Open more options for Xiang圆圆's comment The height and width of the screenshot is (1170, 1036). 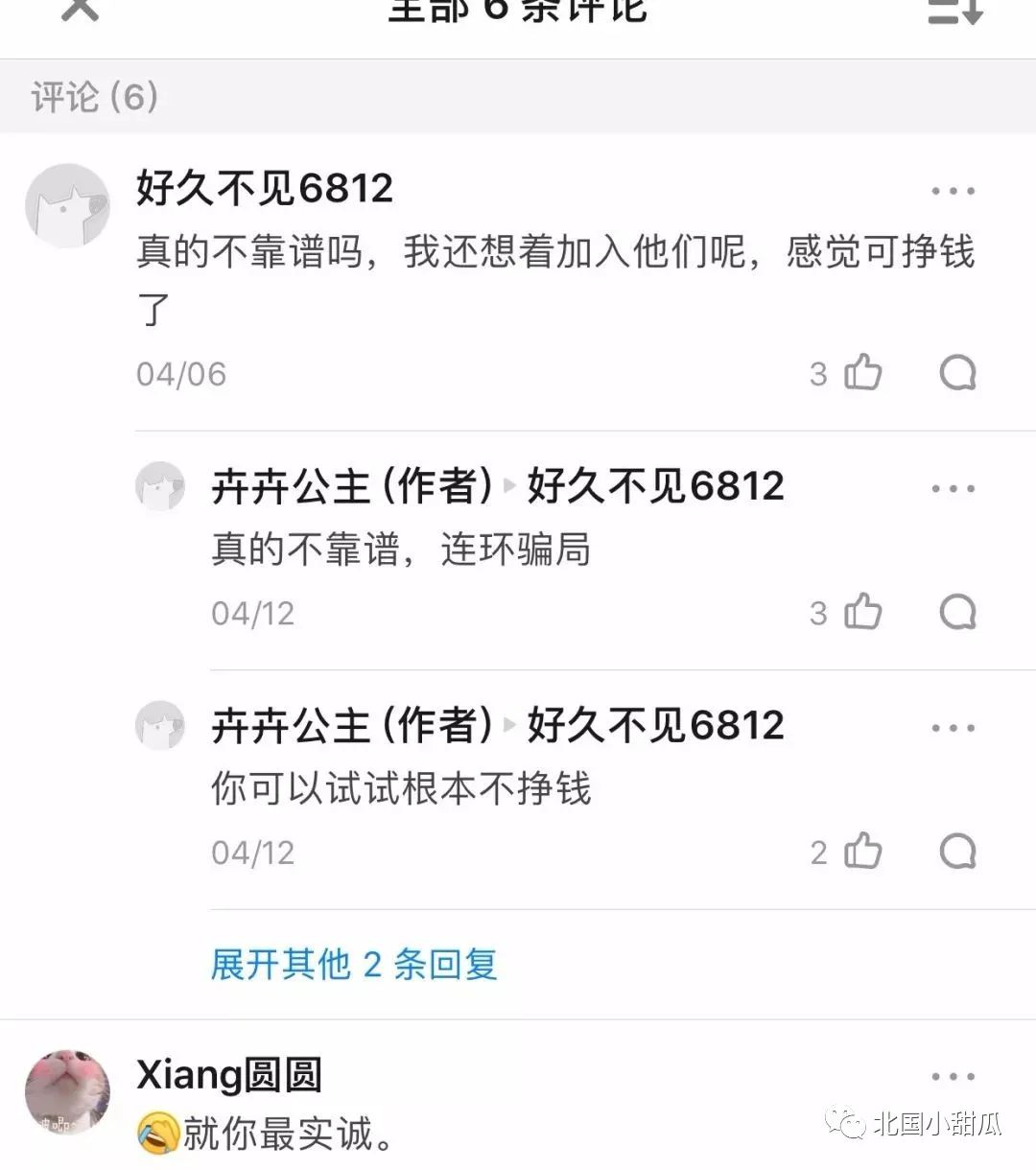953,1077
